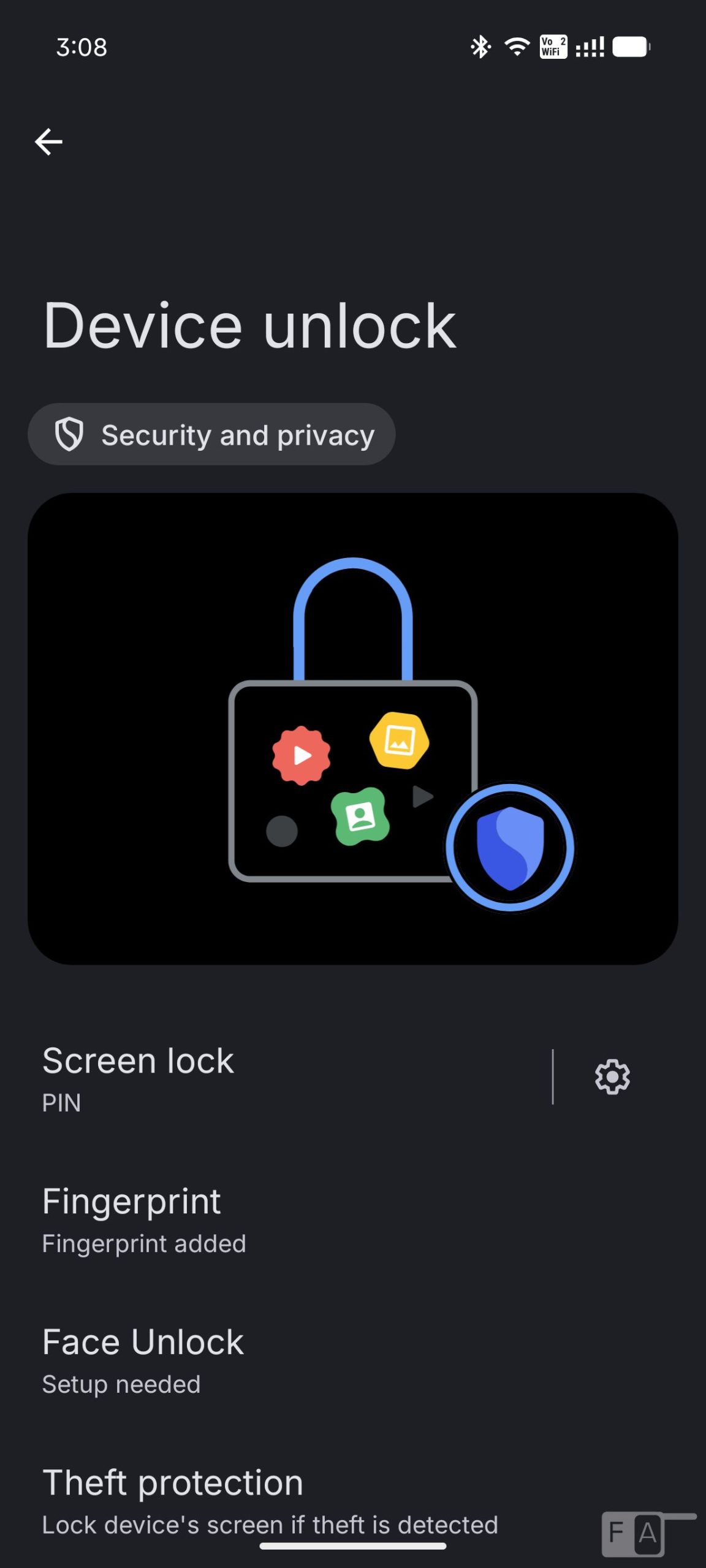The image size is (706, 1568).
Task: Tap the gear icon beside Screen lock
Action: coord(612,1077)
